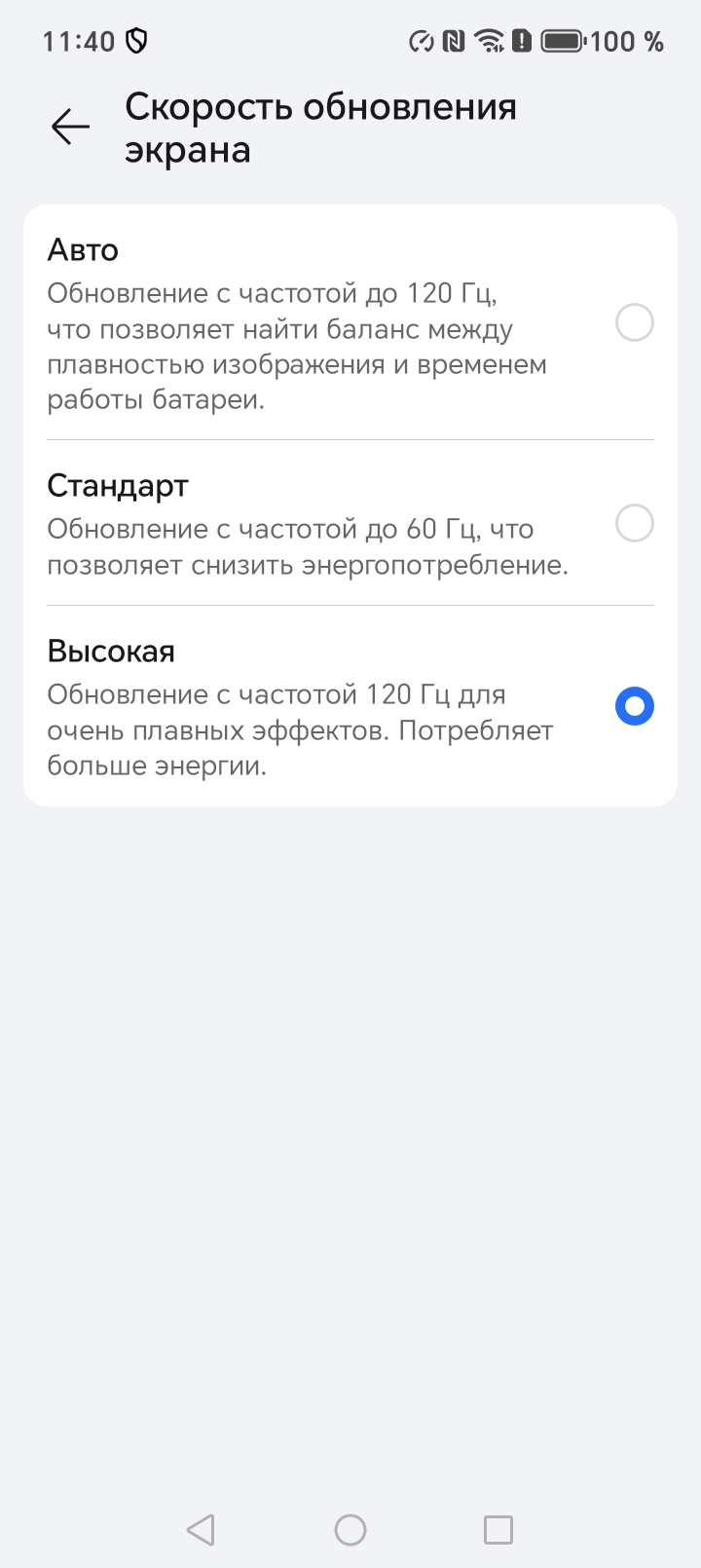Open recent apps from navigation bar

(x=498, y=1529)
